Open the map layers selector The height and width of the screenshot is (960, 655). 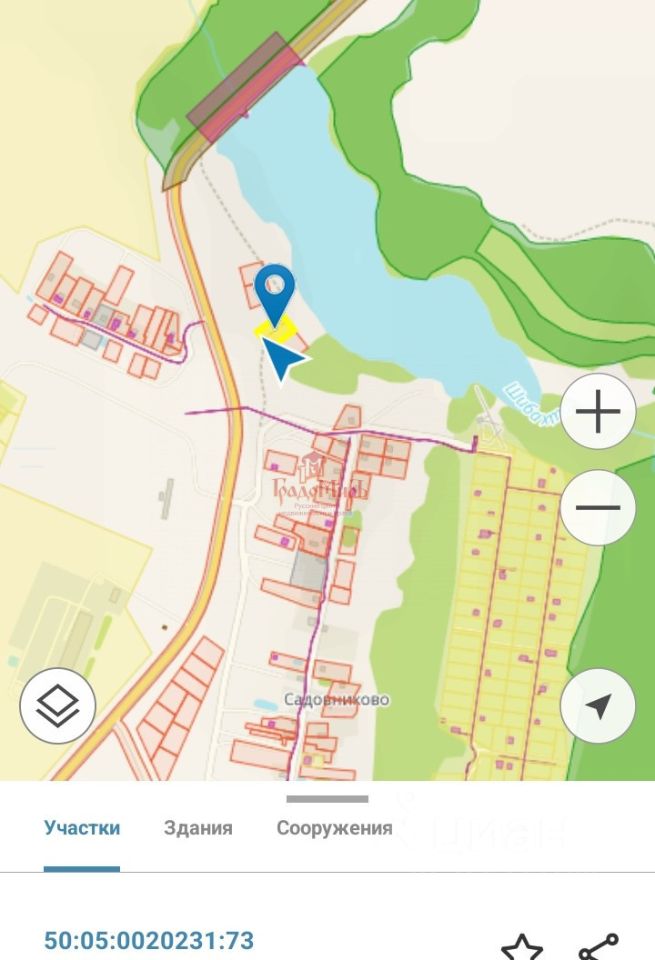point(58,706)
